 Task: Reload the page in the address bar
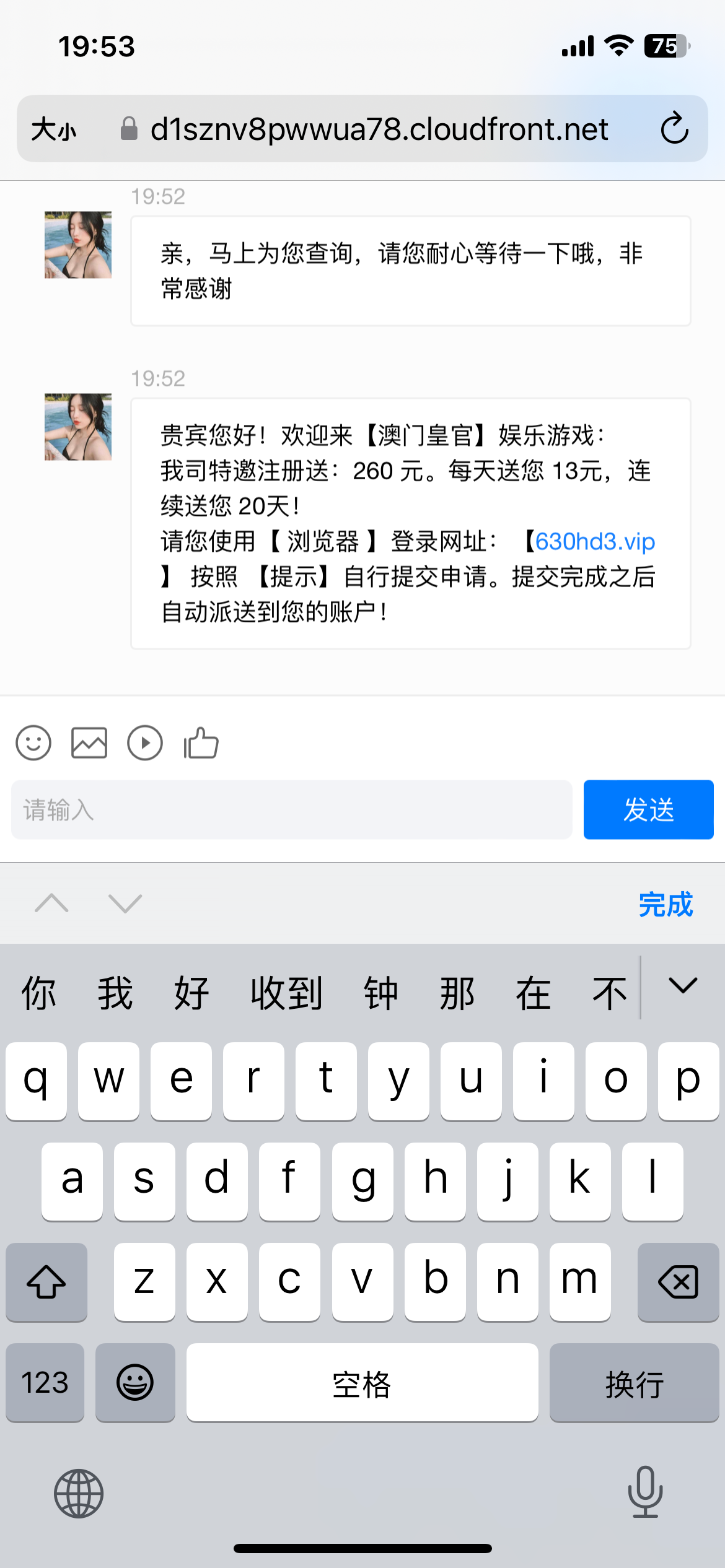click(674, 129)
